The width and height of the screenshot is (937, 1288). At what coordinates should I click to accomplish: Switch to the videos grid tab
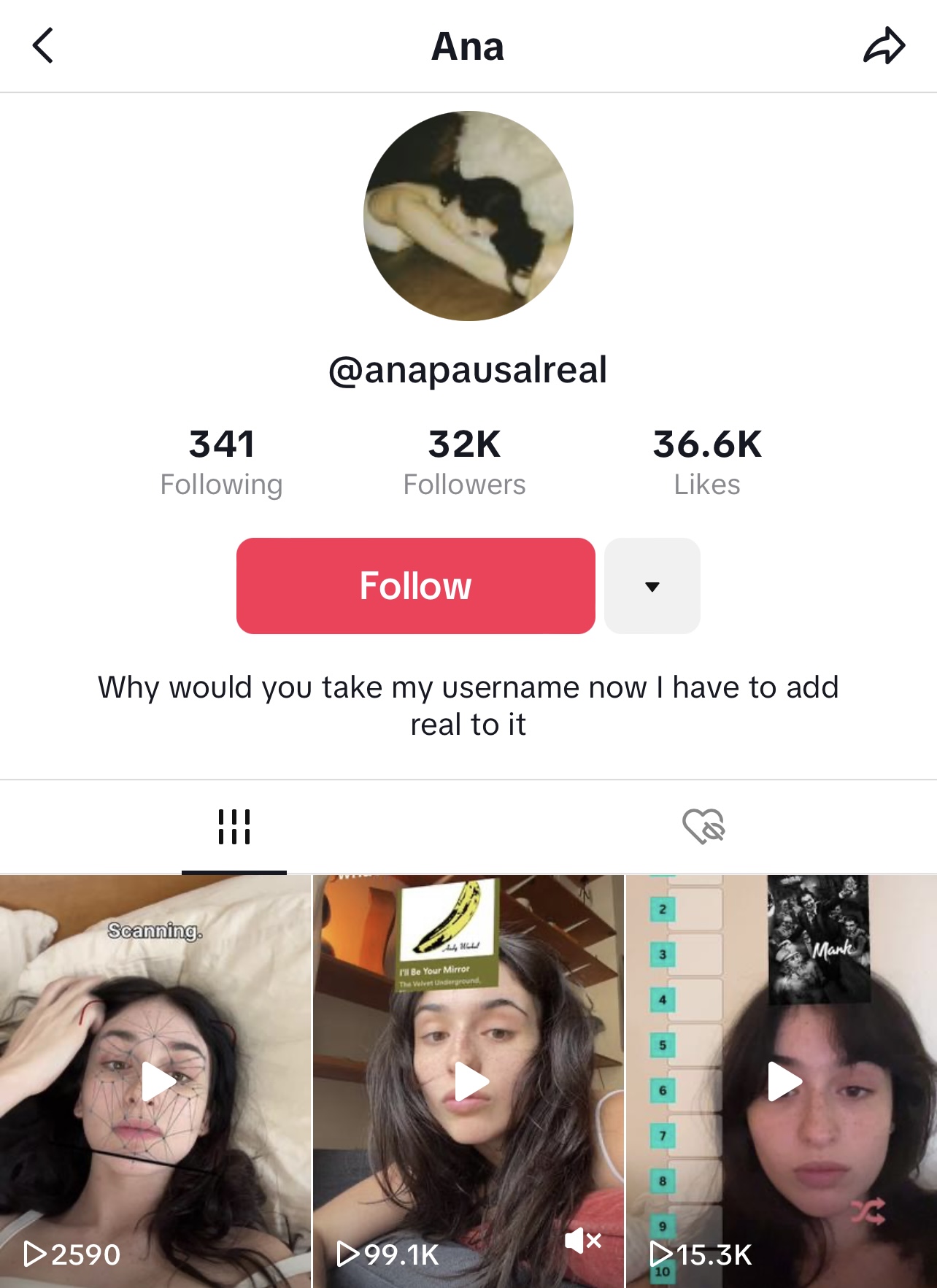(234, 827)
